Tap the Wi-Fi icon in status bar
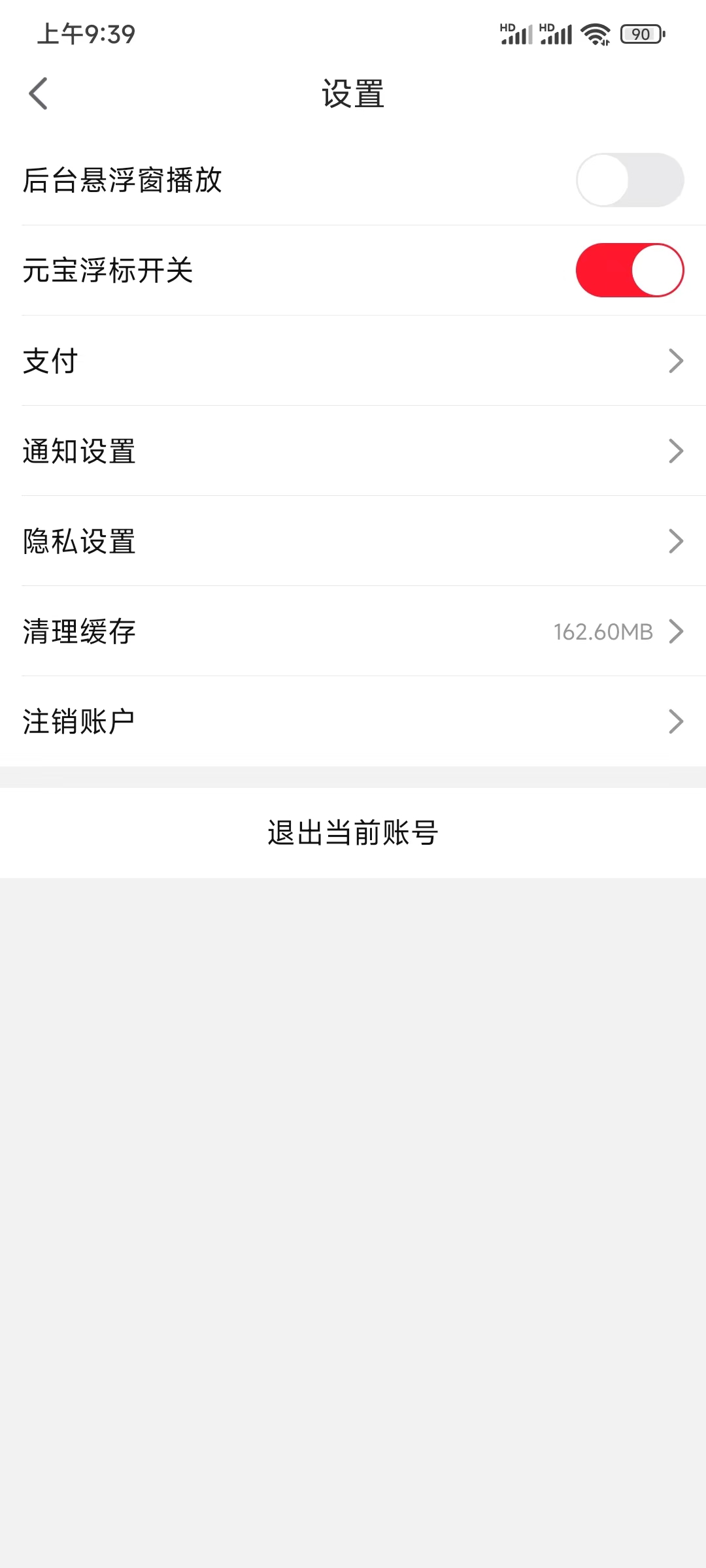706x1568 pixels. tap(596, 33)
